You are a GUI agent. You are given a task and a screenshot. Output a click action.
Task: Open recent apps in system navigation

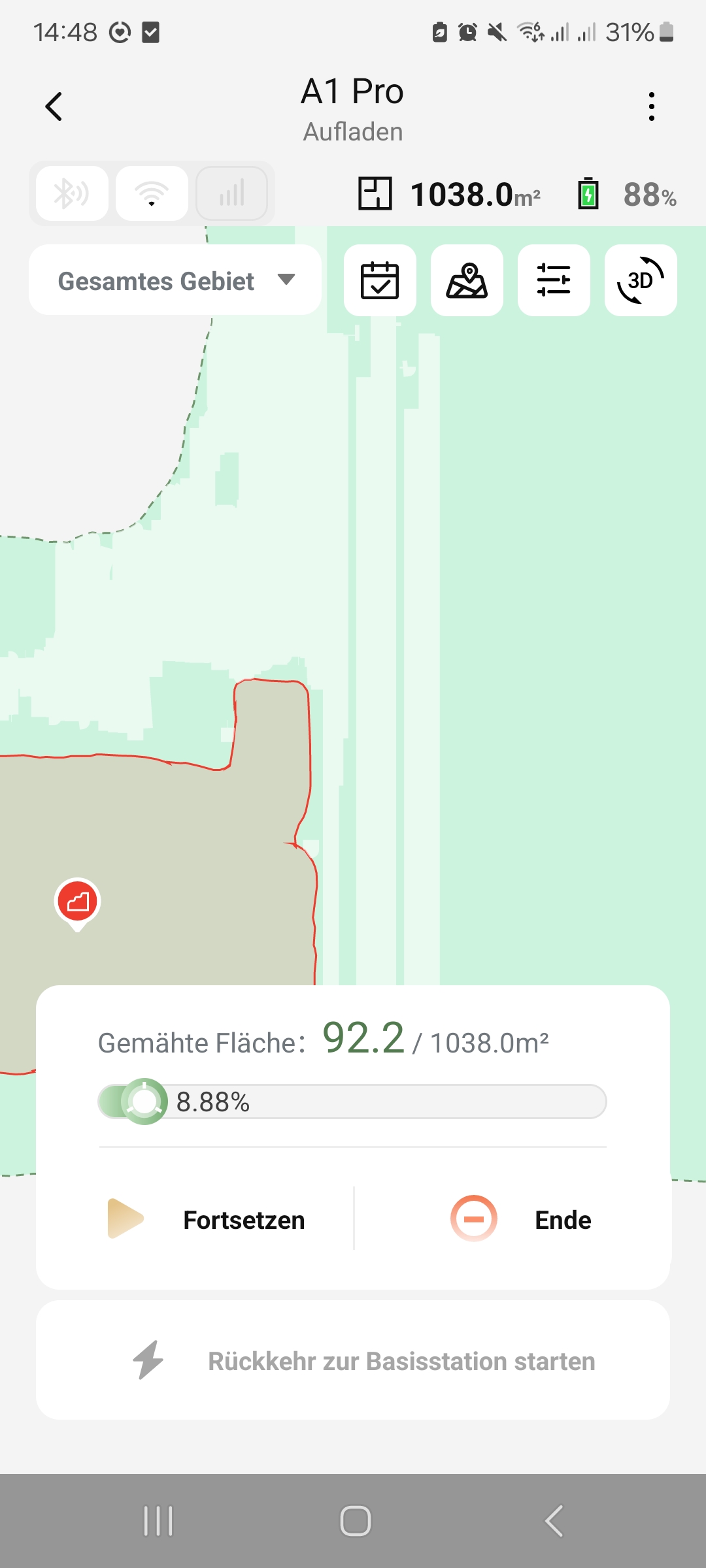pyautogui.click(x=158, y=1521)
